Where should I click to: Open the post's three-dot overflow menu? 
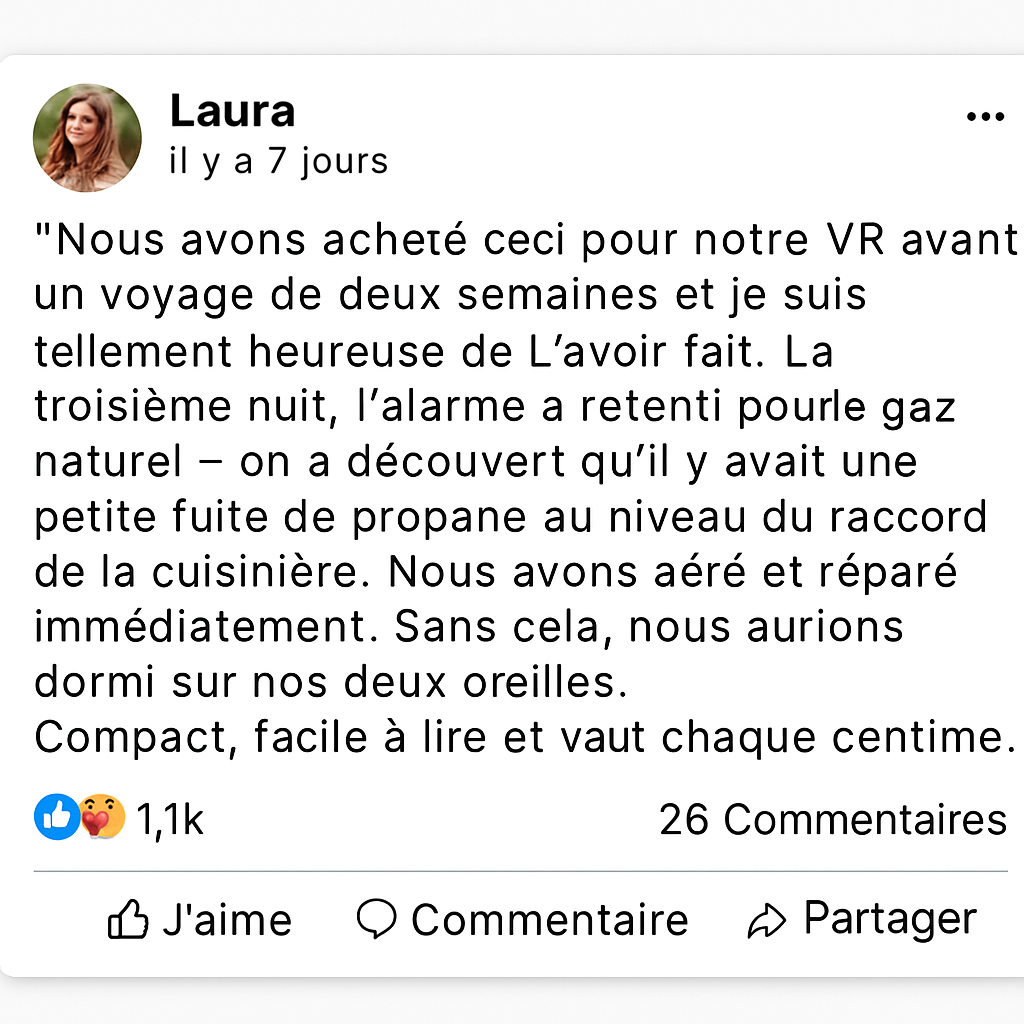(x=985, y=117)
